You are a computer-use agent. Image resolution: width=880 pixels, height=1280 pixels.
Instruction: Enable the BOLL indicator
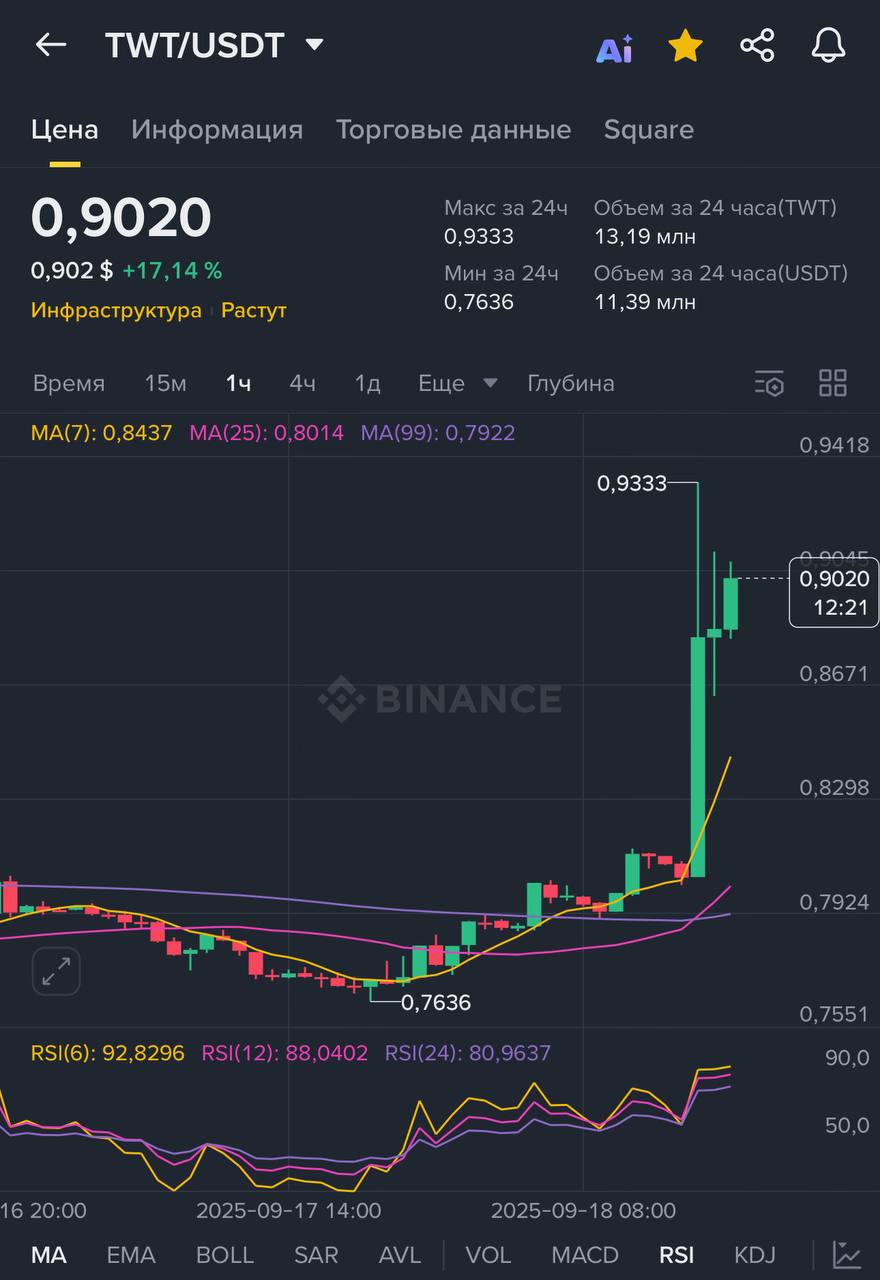225,1255
